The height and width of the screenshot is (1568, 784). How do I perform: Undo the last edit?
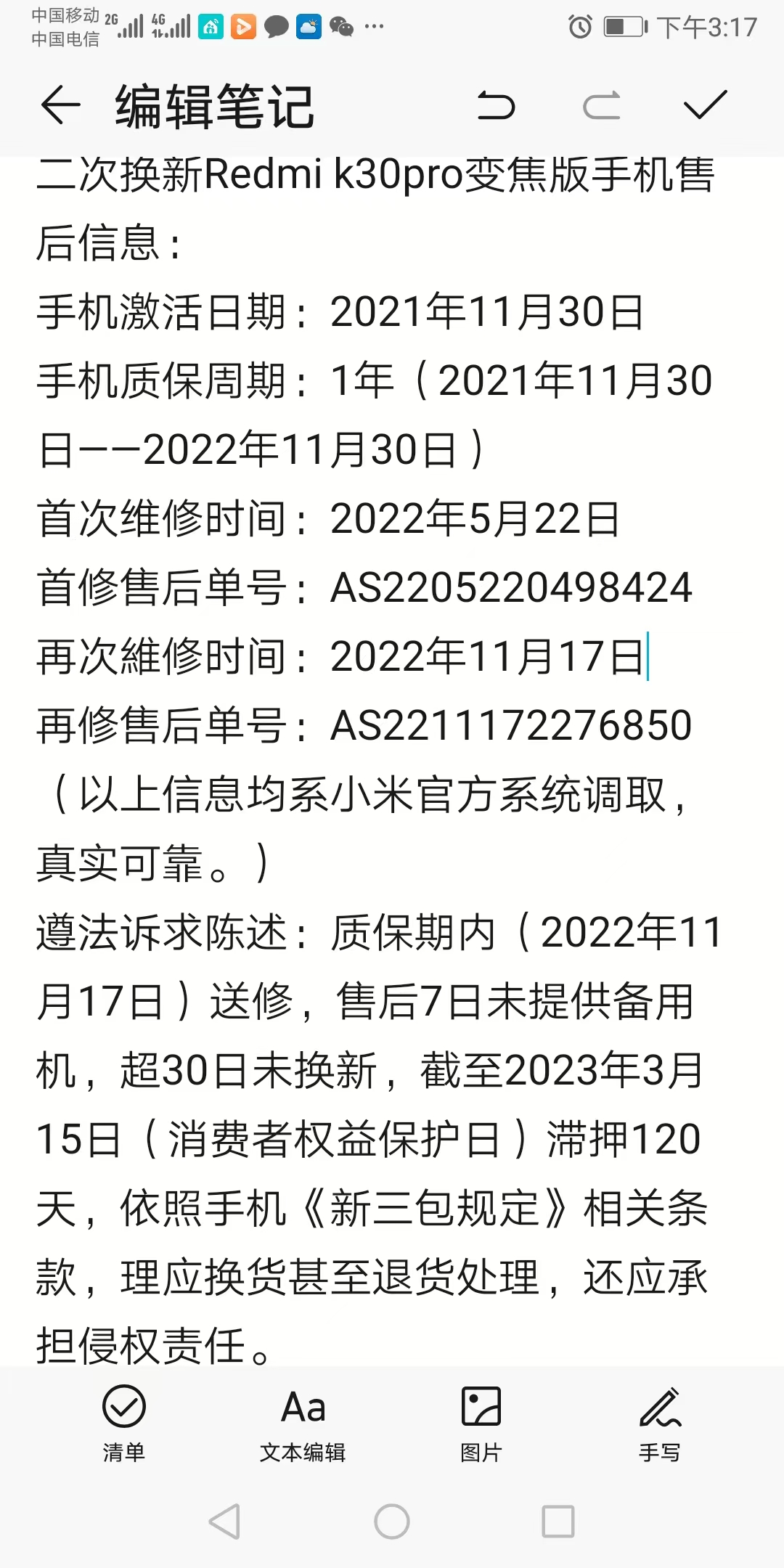pos(497,106)
